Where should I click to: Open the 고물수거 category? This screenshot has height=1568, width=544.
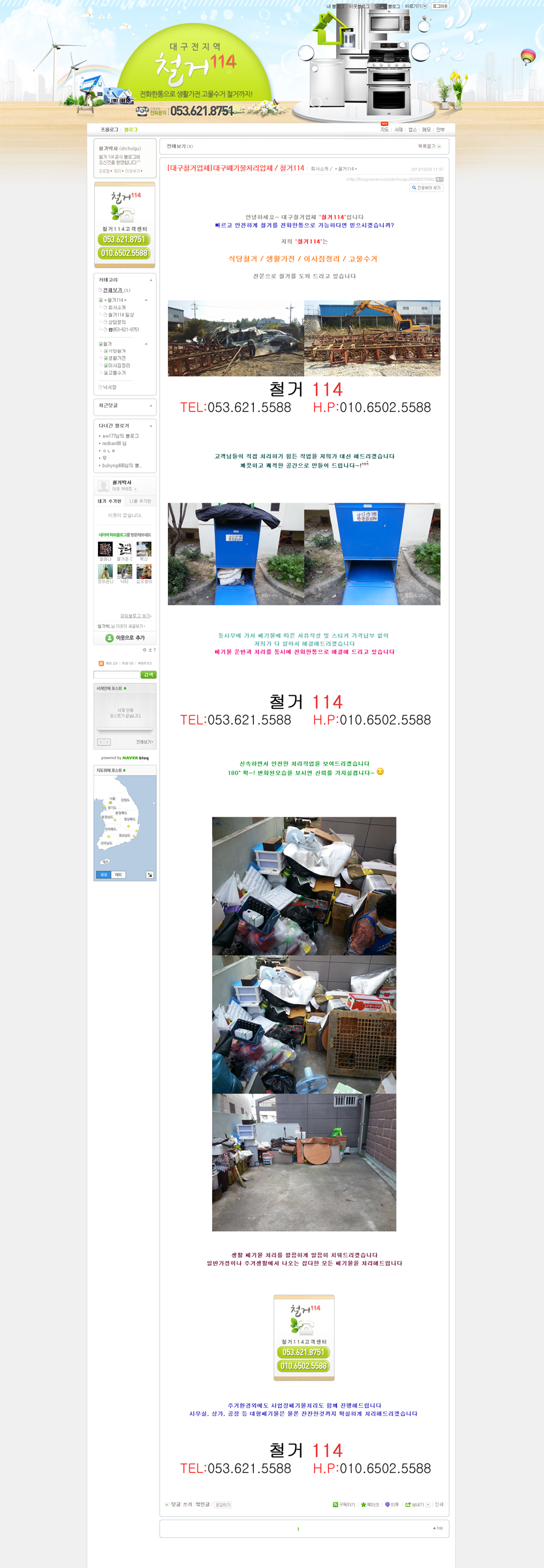tap(117, 373)
